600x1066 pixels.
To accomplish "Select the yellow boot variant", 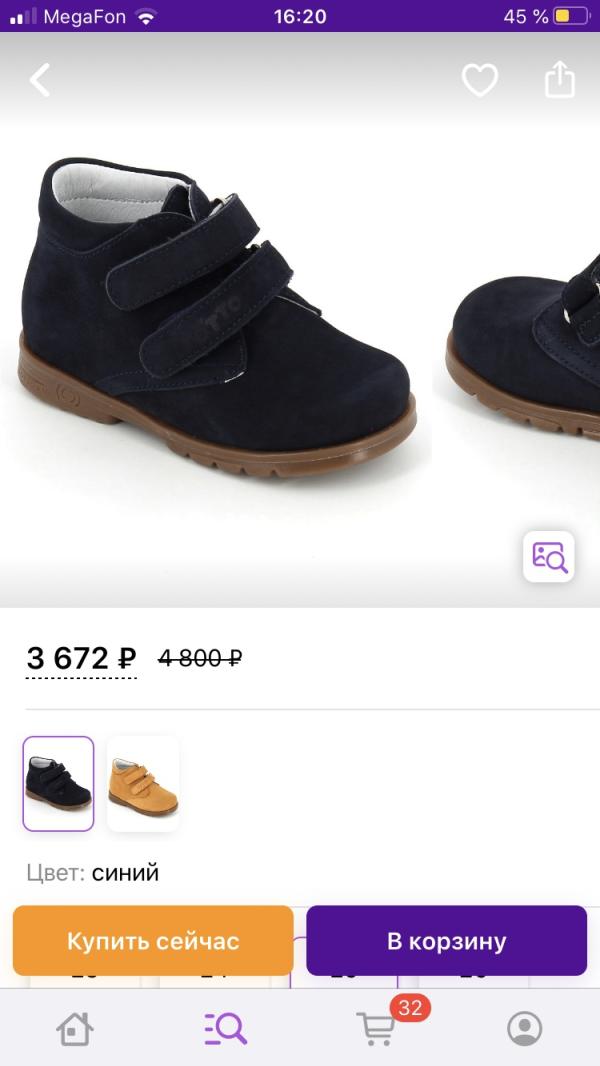I will tap(143, 784).
